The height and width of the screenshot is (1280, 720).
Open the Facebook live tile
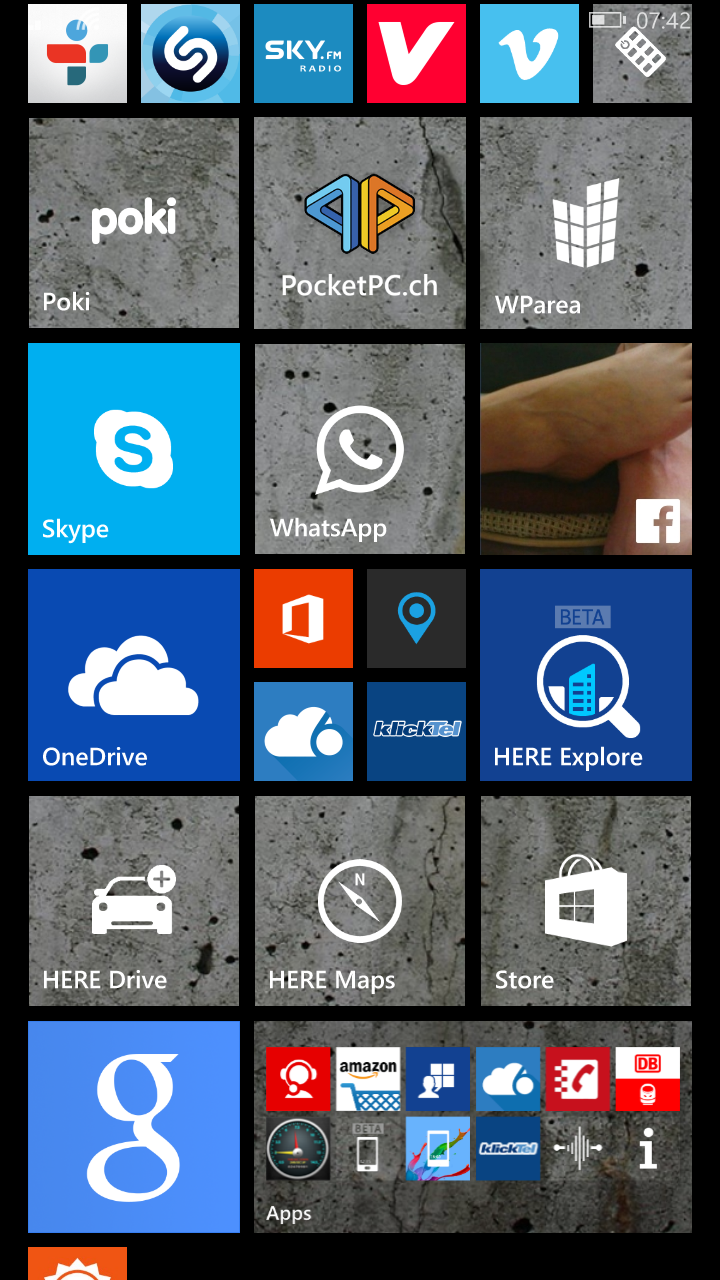pos(586,449)
